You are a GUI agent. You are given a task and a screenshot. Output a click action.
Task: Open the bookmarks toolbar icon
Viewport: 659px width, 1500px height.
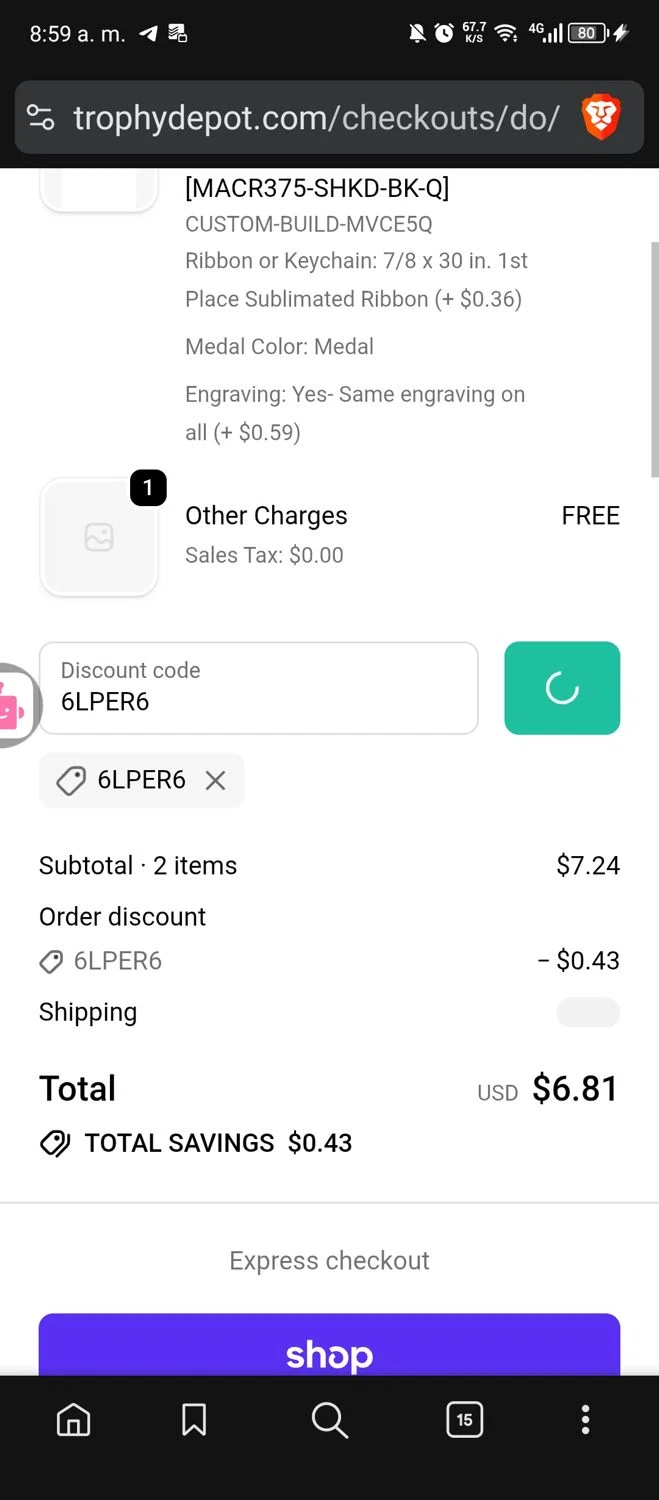(x=194, y=1419)
